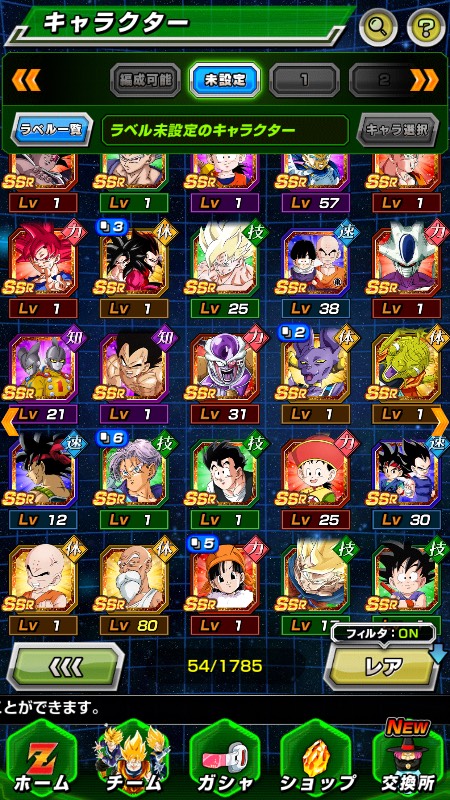Select the Lv 12 Bardock card
The height and width of the screenshot is (800, 450).
[x=43, y=484]
